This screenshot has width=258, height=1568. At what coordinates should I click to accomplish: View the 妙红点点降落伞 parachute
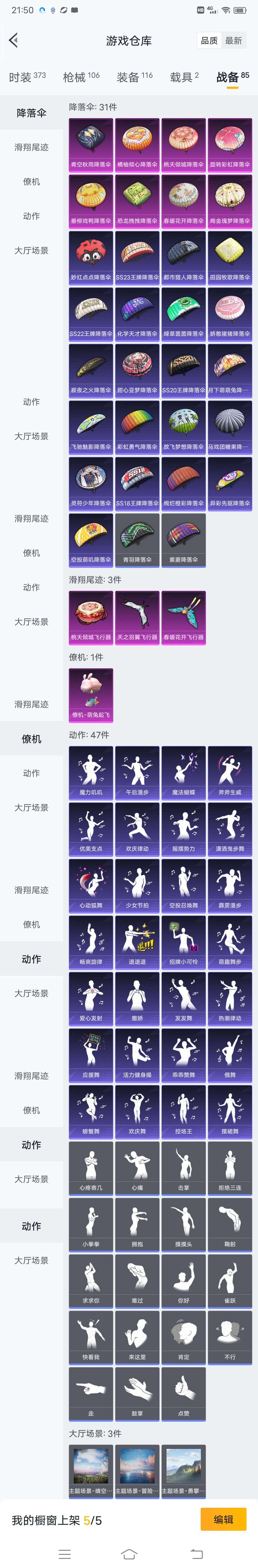coord(91,258)
